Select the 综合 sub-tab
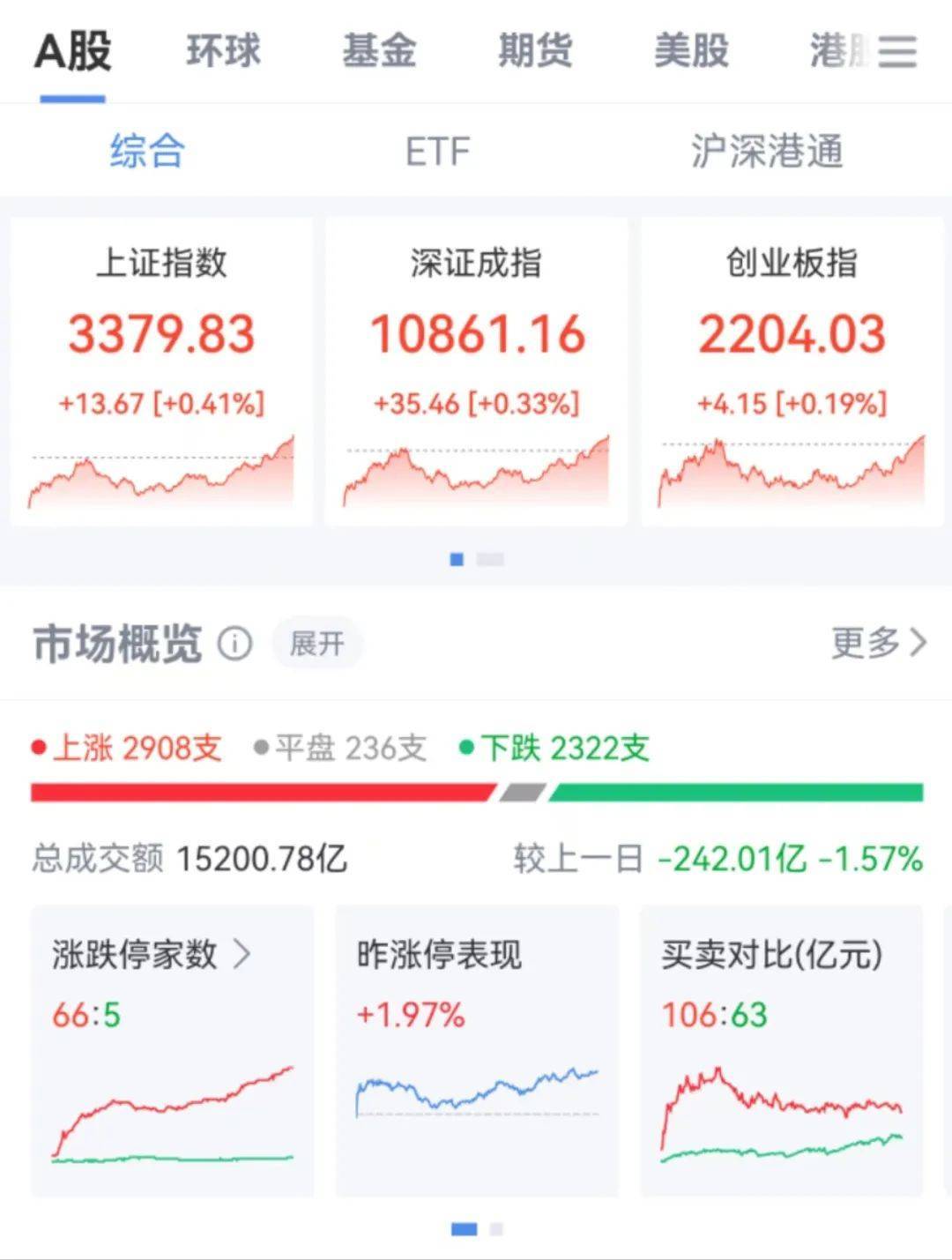 pyautogui.click(x=147, y=151)
